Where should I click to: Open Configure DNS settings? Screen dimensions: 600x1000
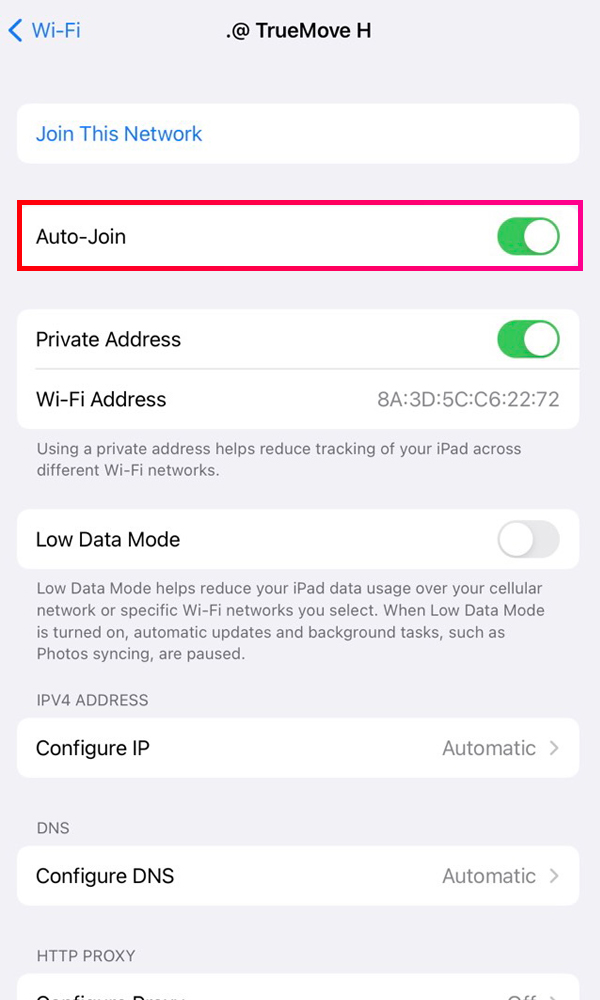tap(298, 876)
